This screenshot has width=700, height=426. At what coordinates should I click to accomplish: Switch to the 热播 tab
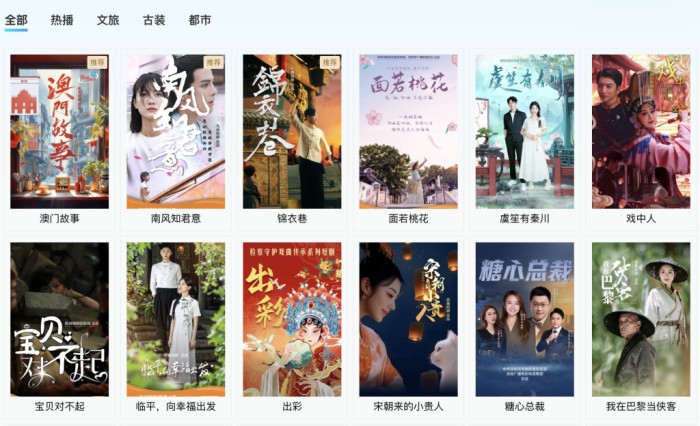pos(62,20)
